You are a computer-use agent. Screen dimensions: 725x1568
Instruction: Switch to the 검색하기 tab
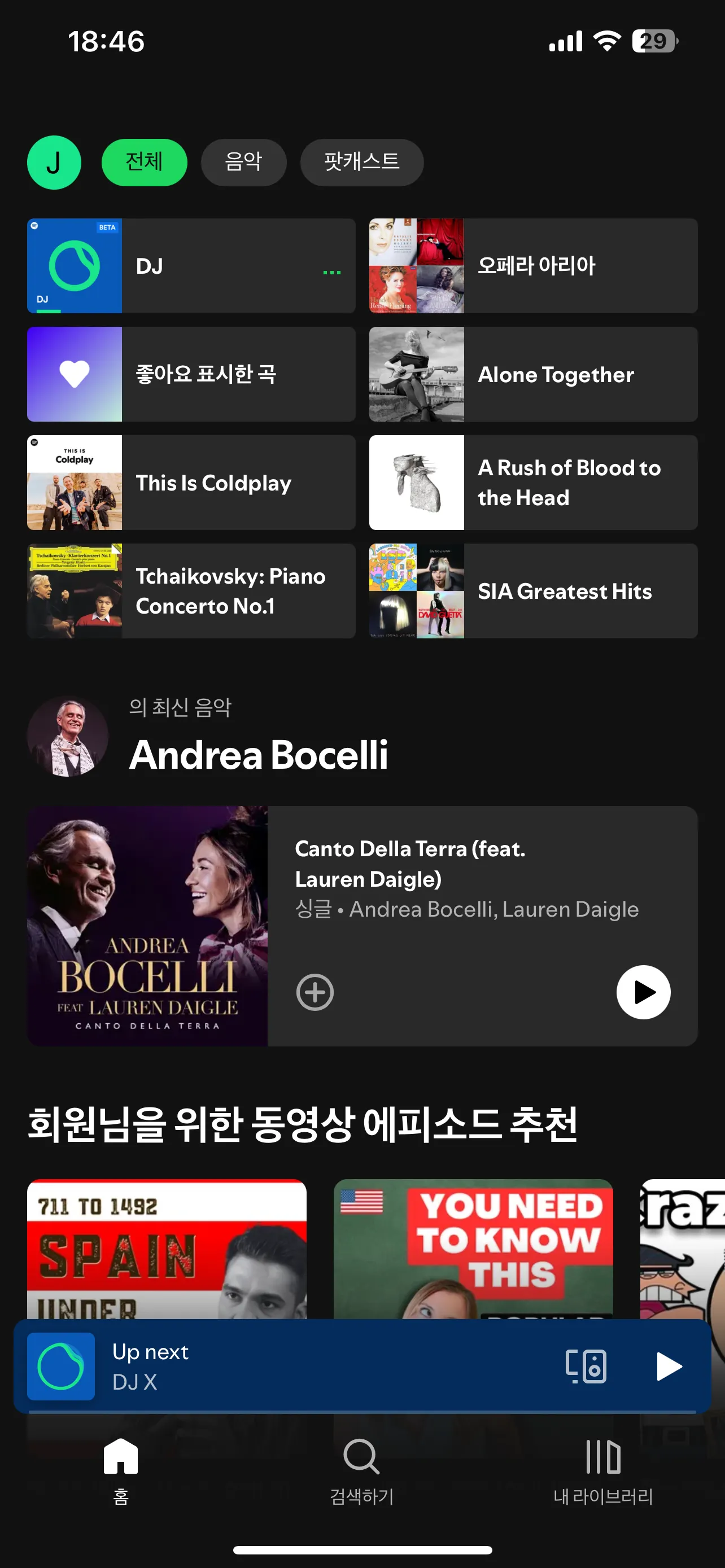[x=361, y=1469]
